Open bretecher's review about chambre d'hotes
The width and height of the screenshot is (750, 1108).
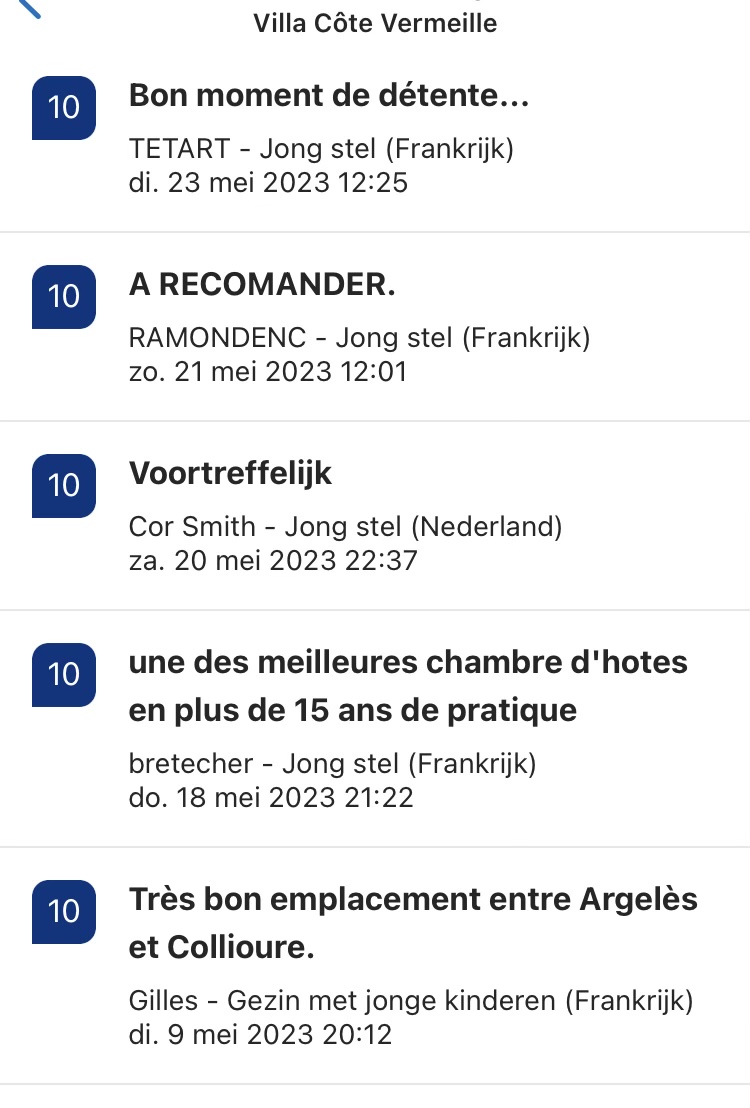(375, 729)
